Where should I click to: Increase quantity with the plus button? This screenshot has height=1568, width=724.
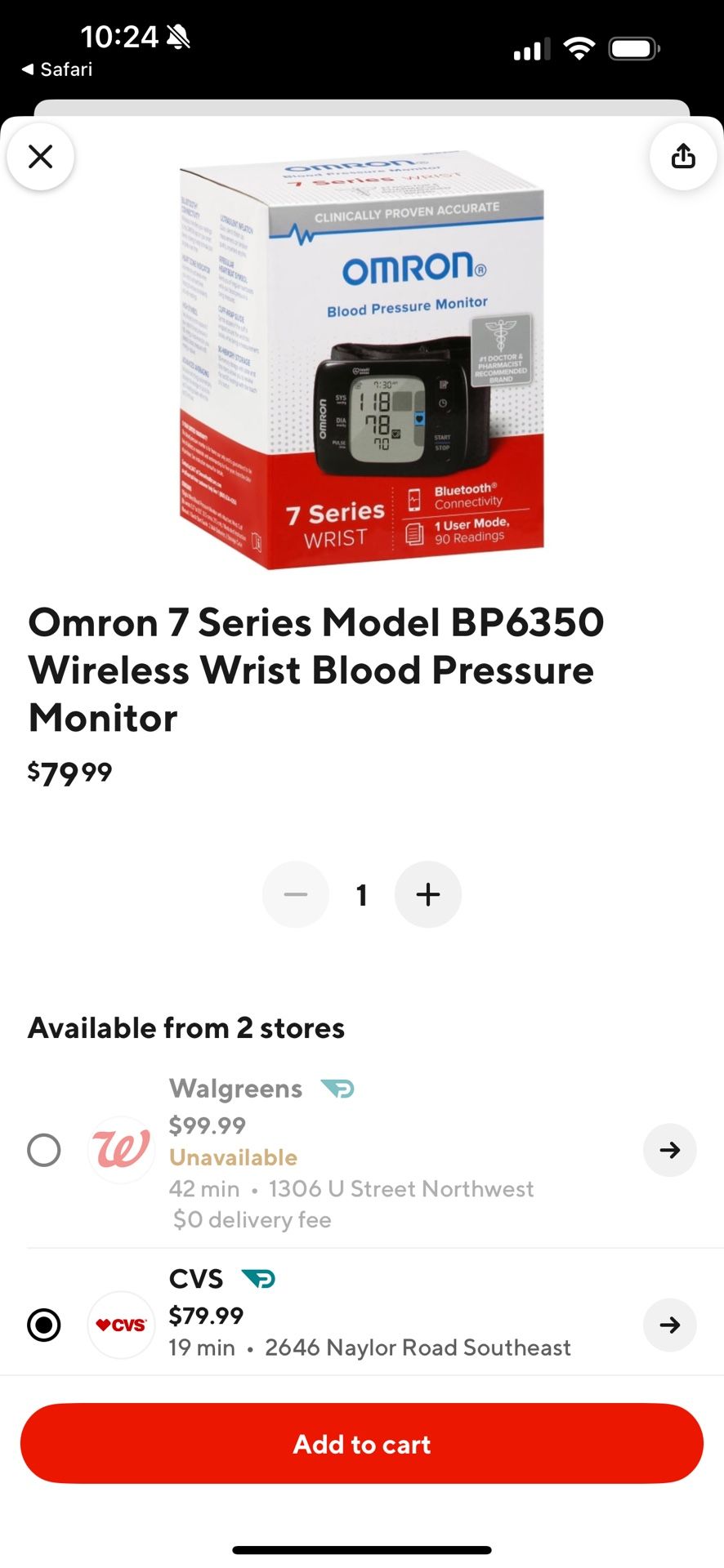pyautogui.click(x=428, y=894)
